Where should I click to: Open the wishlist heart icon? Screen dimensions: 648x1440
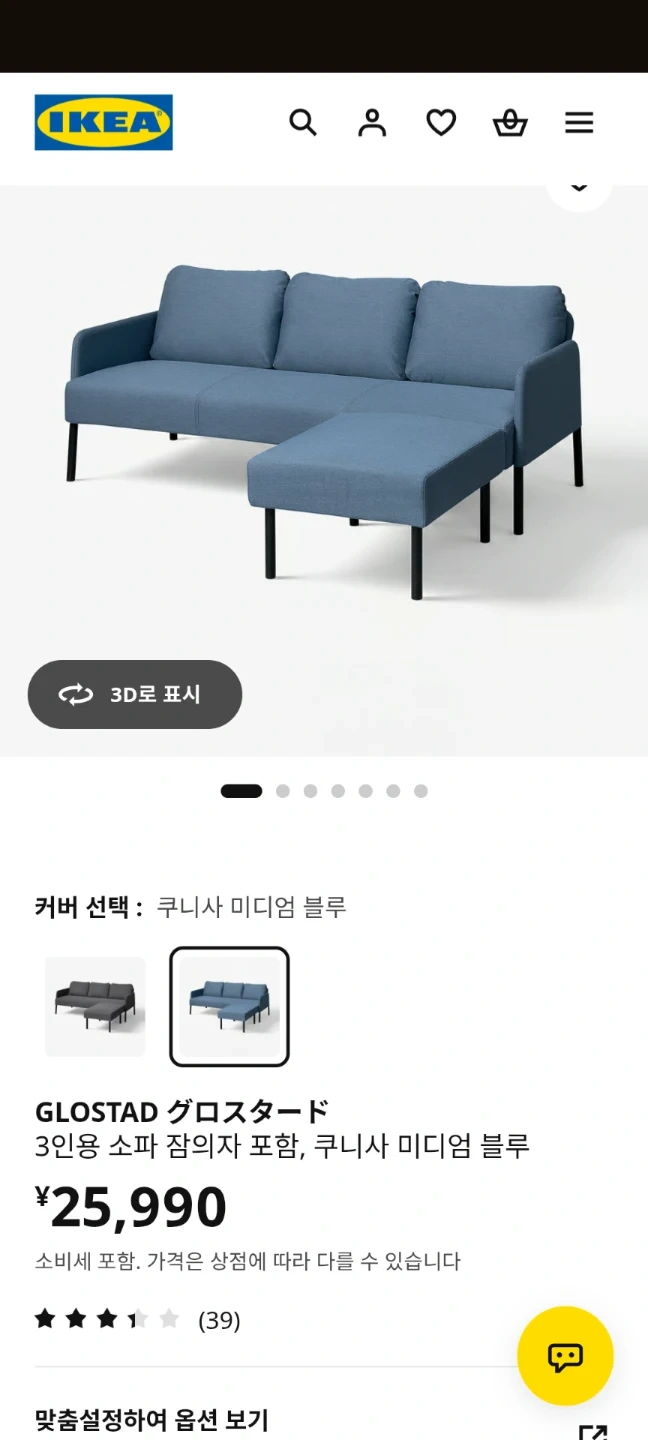[x=441, y=123]
